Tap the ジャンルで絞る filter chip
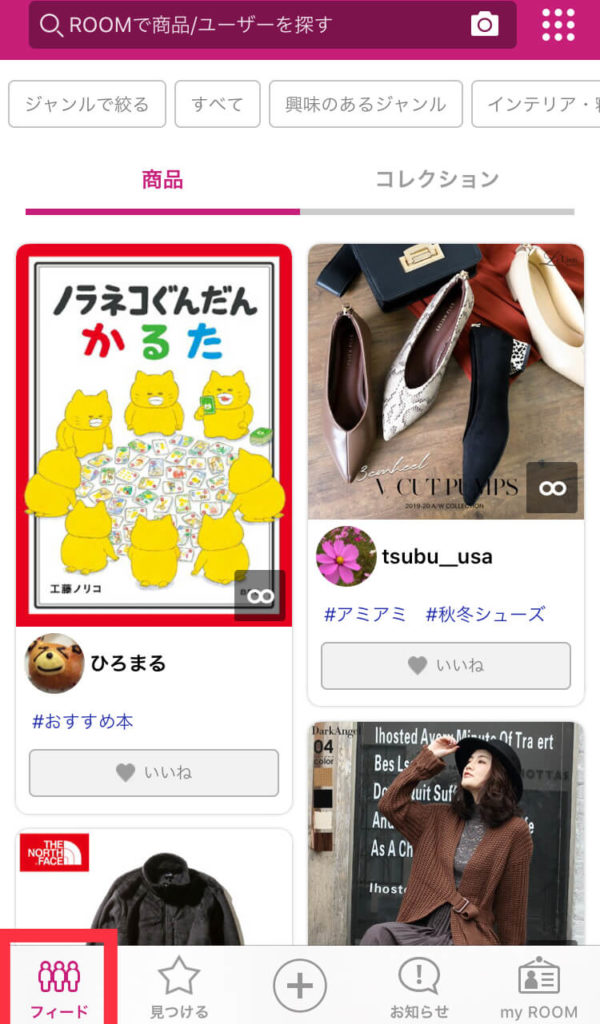Viewport: 600px width, 1024px height. 87,104
